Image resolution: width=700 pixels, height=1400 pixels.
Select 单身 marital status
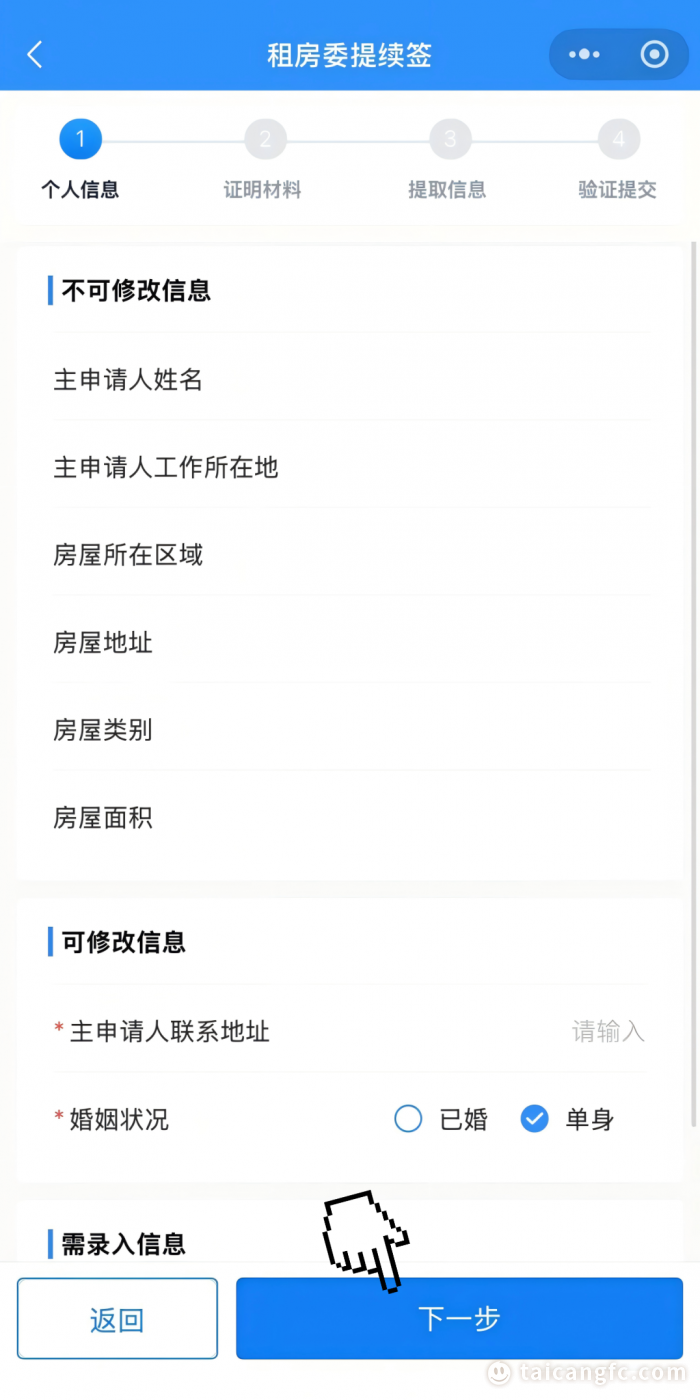[535, 1119]
